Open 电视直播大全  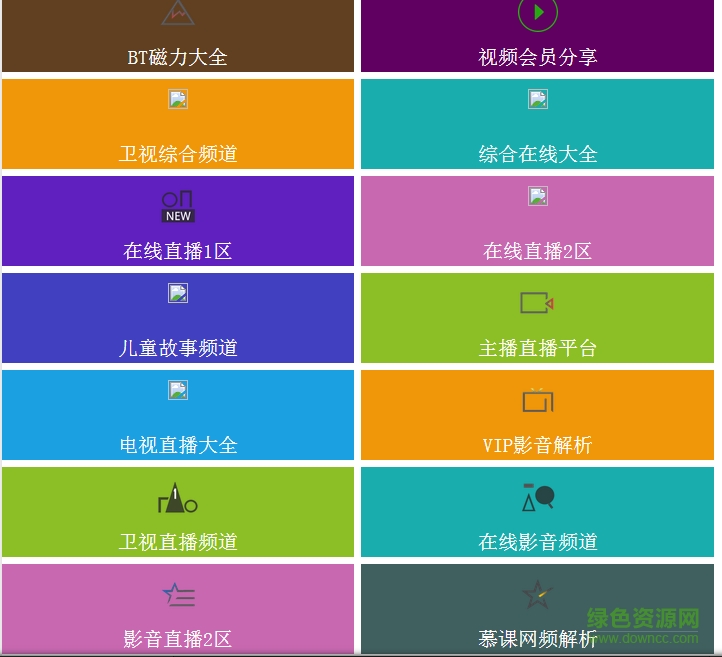[178, 415]
